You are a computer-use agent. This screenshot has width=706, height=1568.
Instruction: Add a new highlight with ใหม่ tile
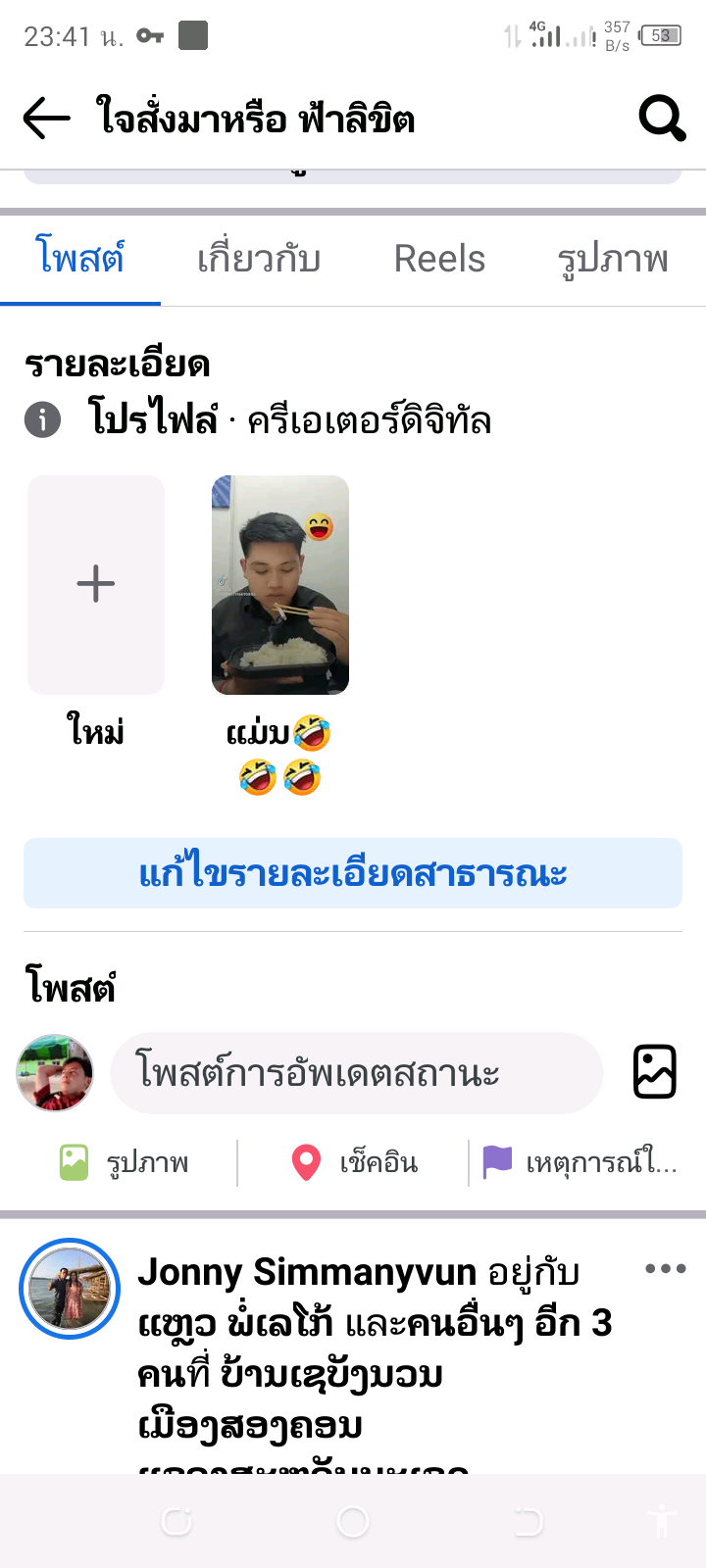point(96,585)
